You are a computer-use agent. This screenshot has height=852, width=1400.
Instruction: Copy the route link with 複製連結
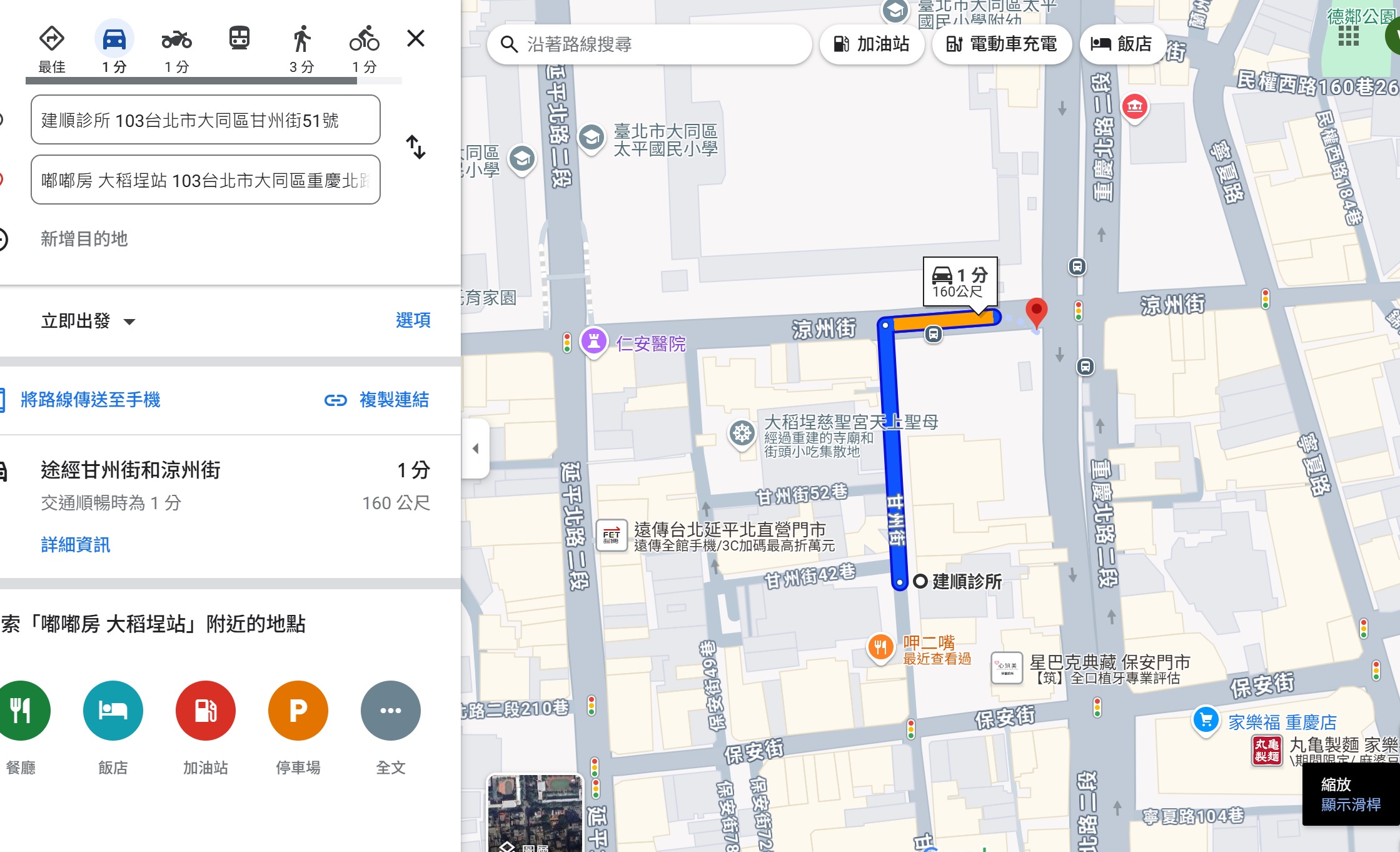(377, 400)
